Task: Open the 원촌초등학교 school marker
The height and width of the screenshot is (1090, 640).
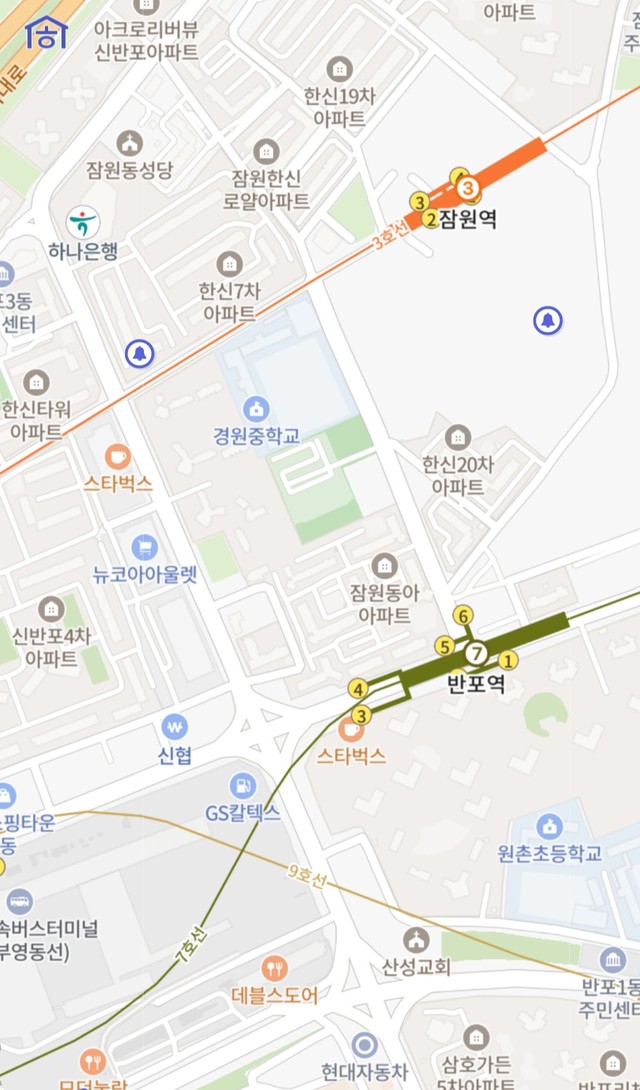Action: pos(550,827)
